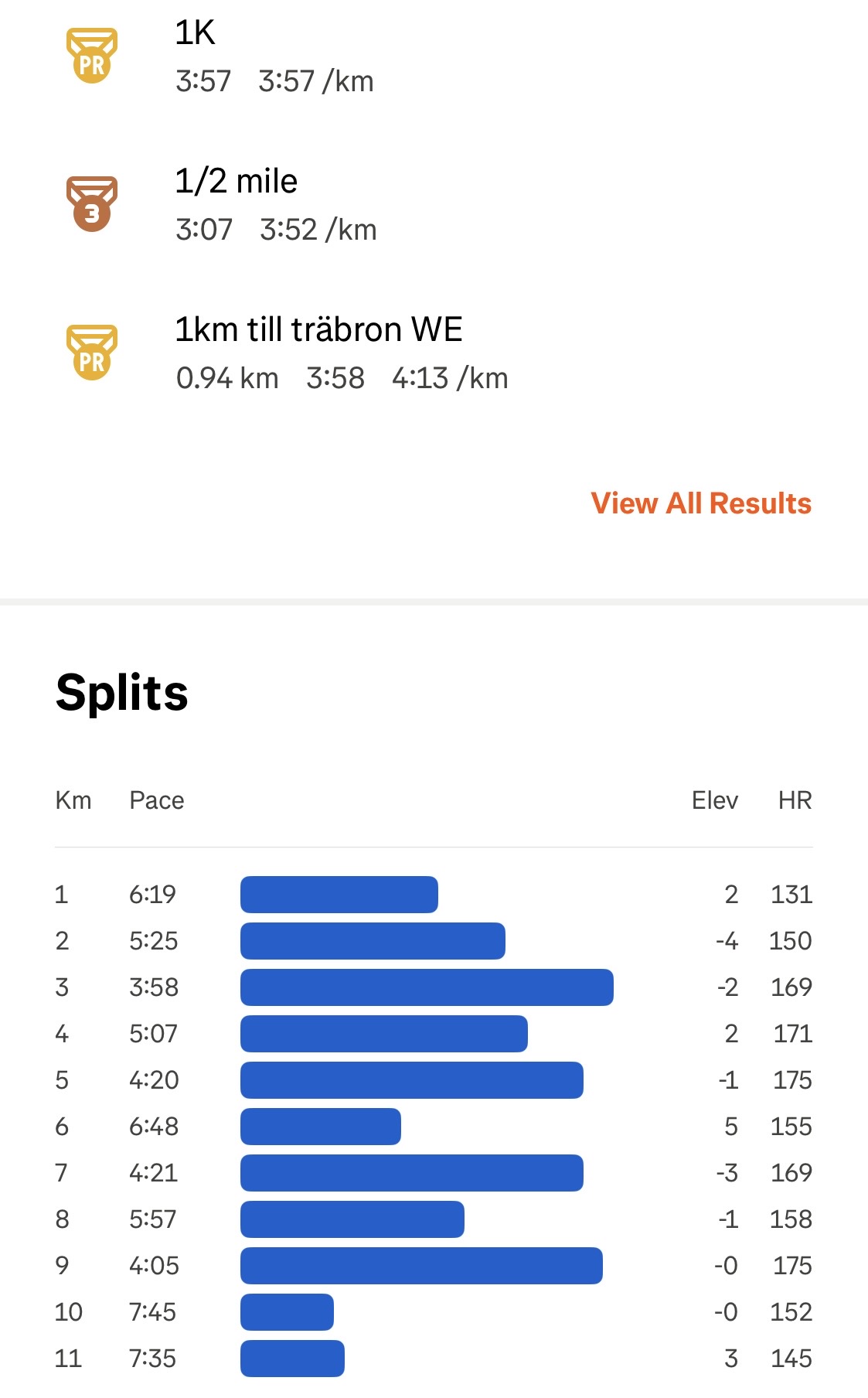Open the 1/2 mile best effort result
Screen dimensions: 868x1398
(276, 204)
